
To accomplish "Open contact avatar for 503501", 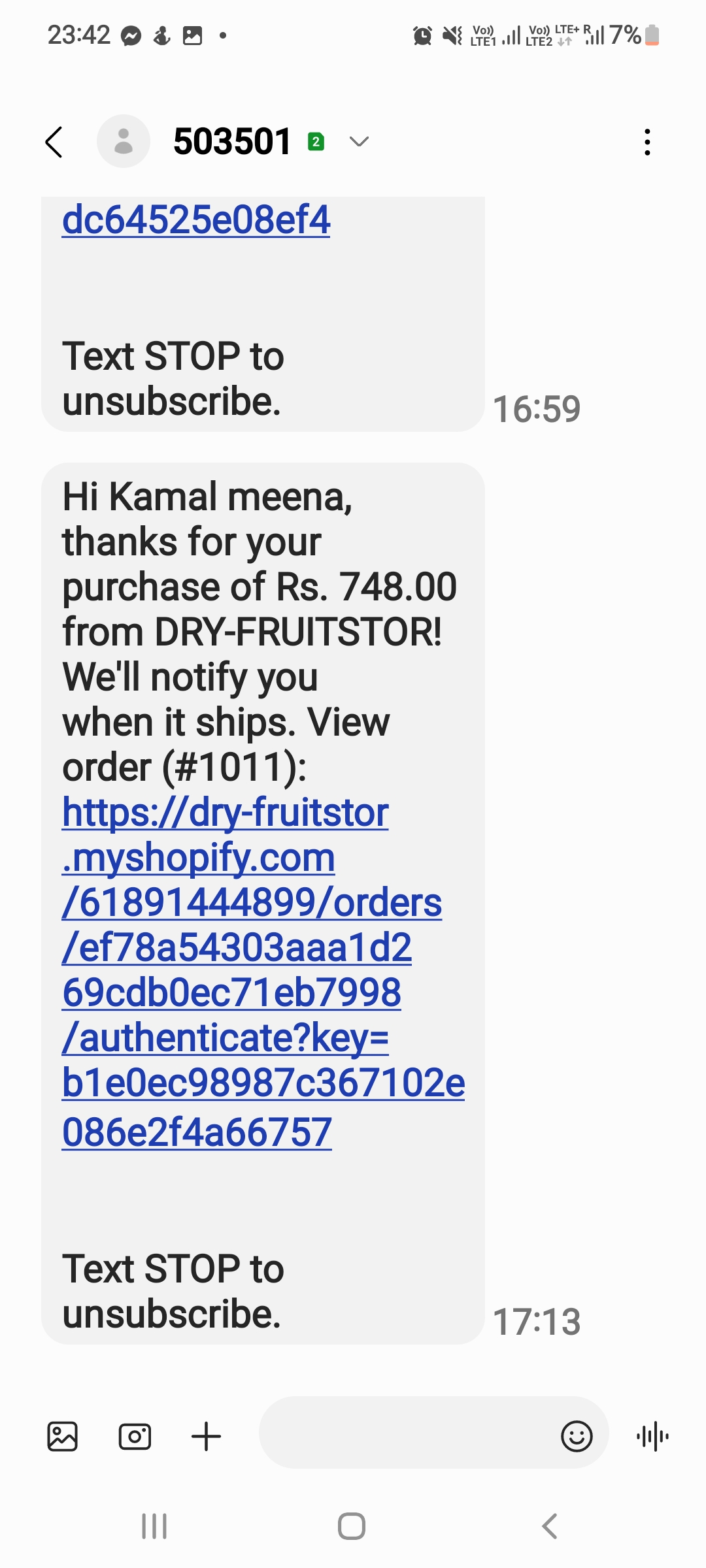I will point(124,141).
